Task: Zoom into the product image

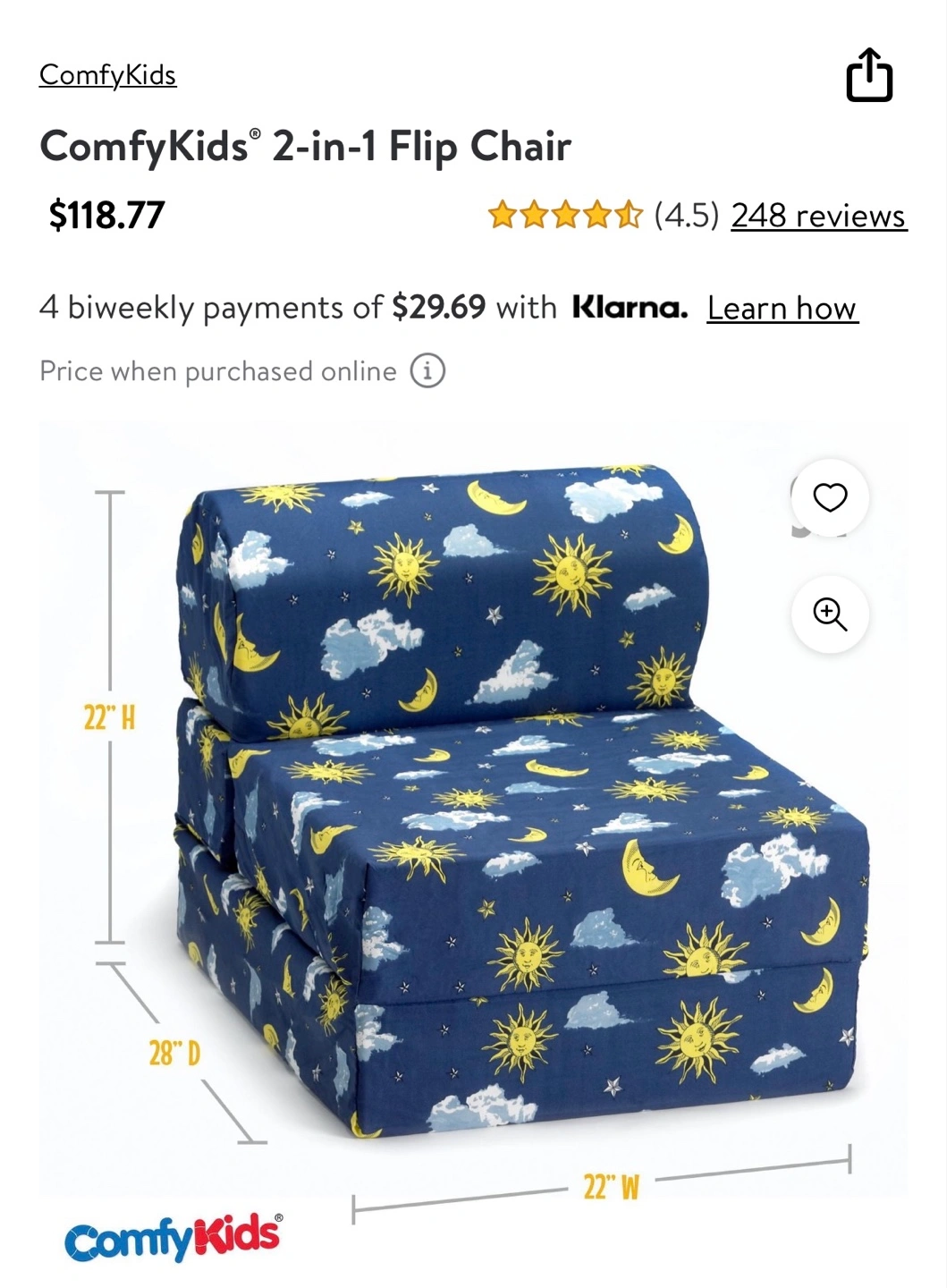Action: tap(830, 614)
